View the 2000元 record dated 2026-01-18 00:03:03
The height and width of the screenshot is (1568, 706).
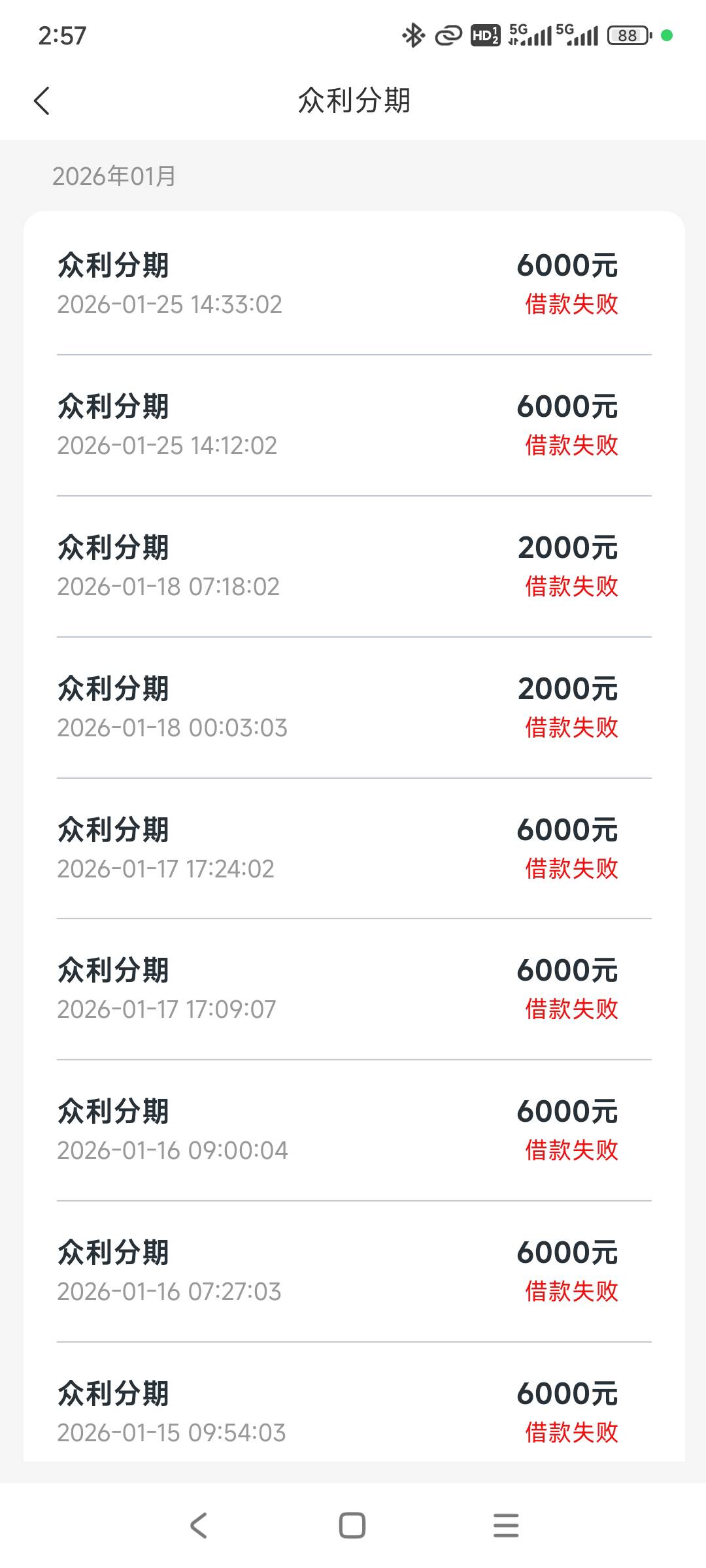[354, 708]
